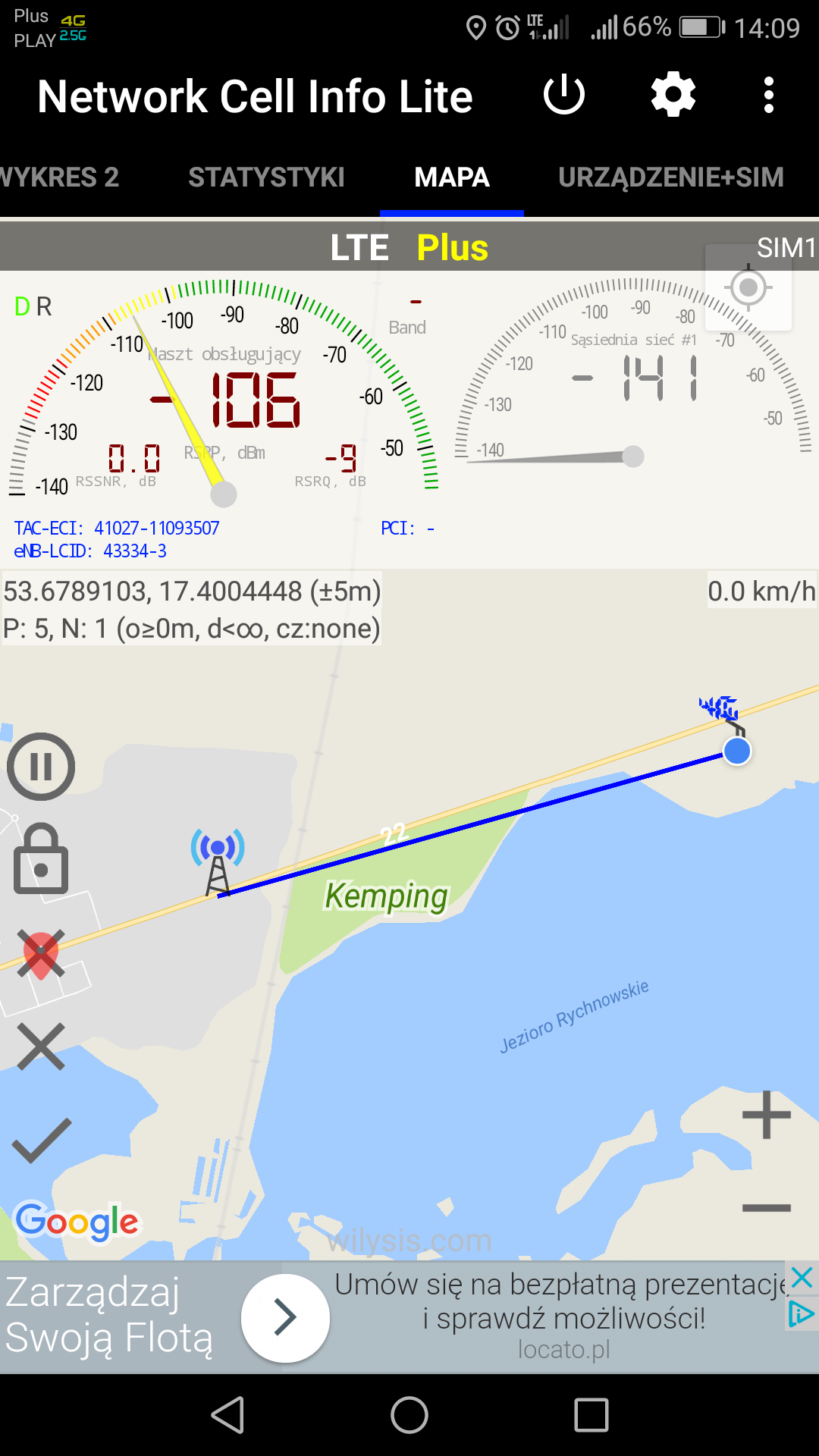Zoom out the map with minus
Viewport: 819px width, 1456px height.
(766, 1207)
